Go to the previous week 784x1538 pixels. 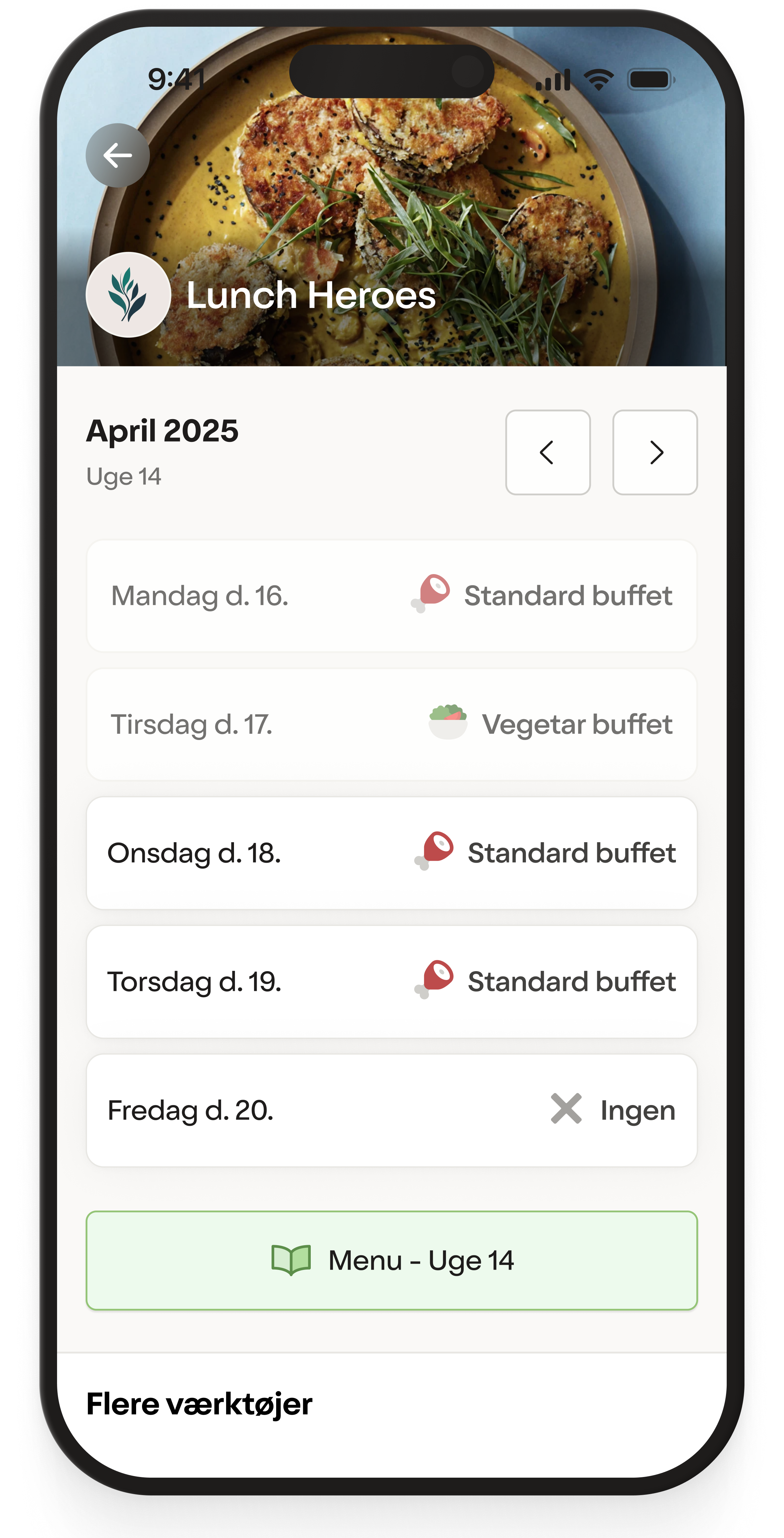(x=547, y=452)
